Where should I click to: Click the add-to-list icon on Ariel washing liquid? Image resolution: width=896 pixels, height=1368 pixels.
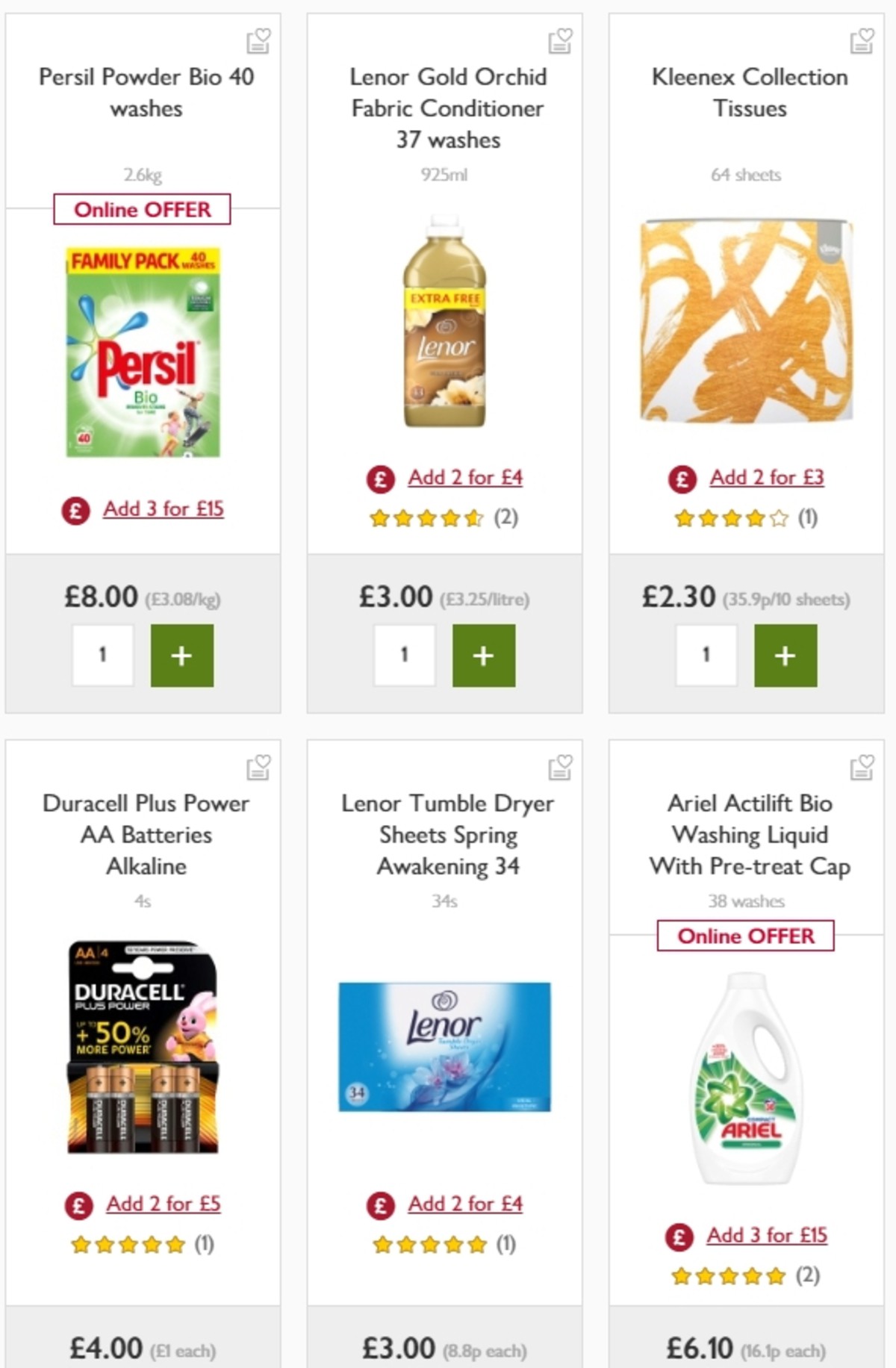tap(861, 769)
